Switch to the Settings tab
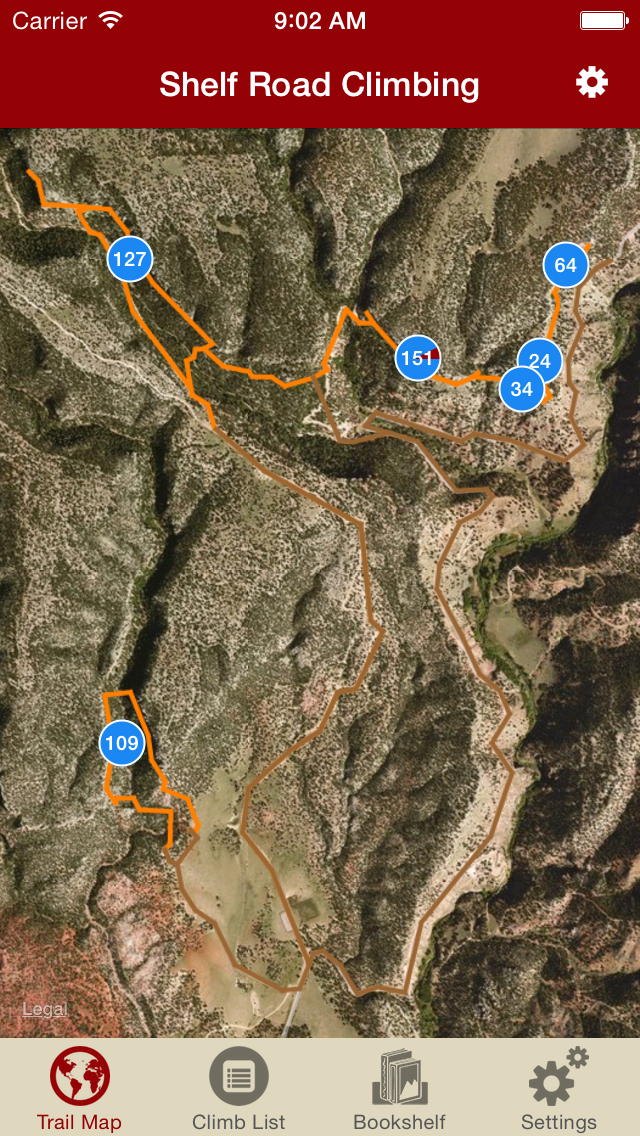The image size is (640, 1136). (559, 1088)
